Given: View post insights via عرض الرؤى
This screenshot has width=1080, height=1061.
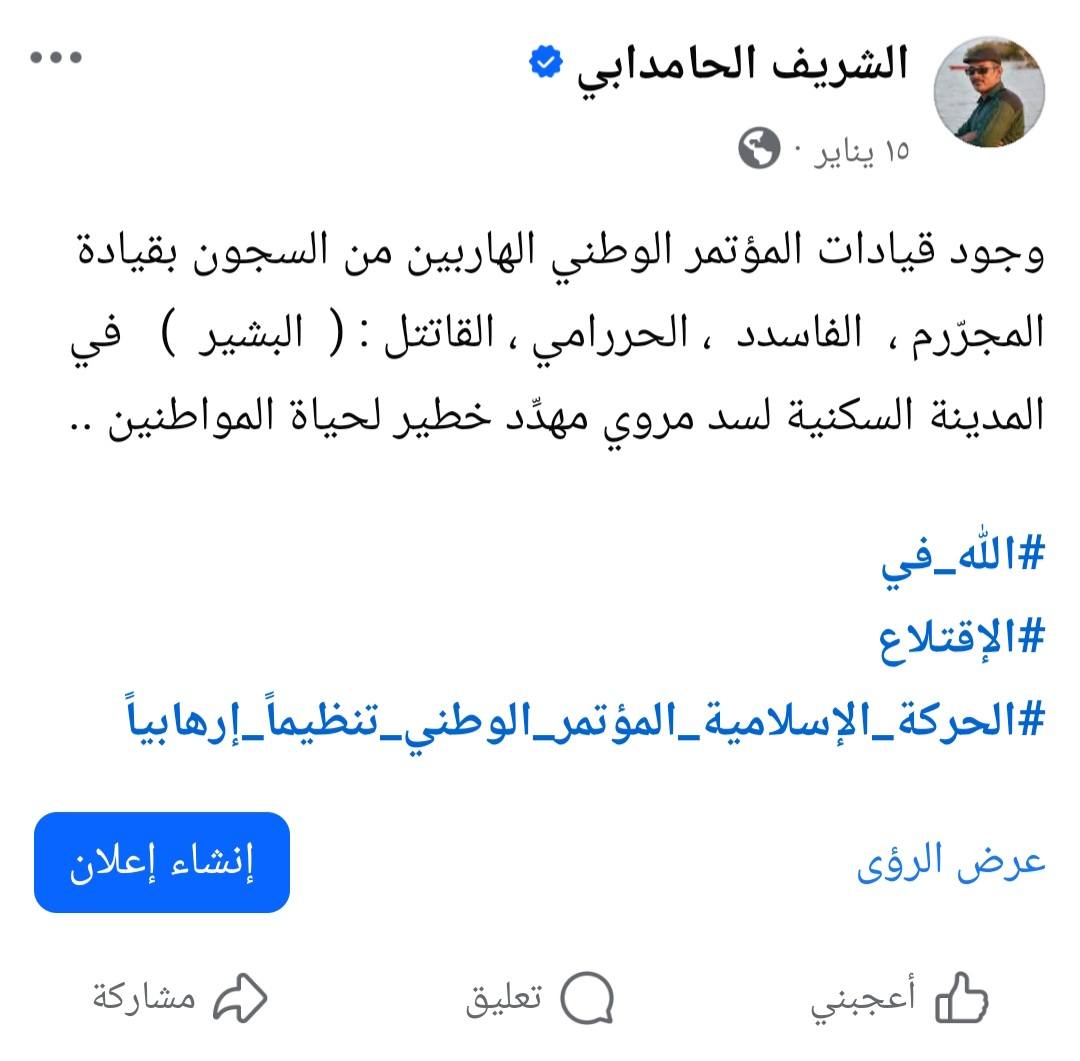Looking at the screenshot, I should coord(950,864).
